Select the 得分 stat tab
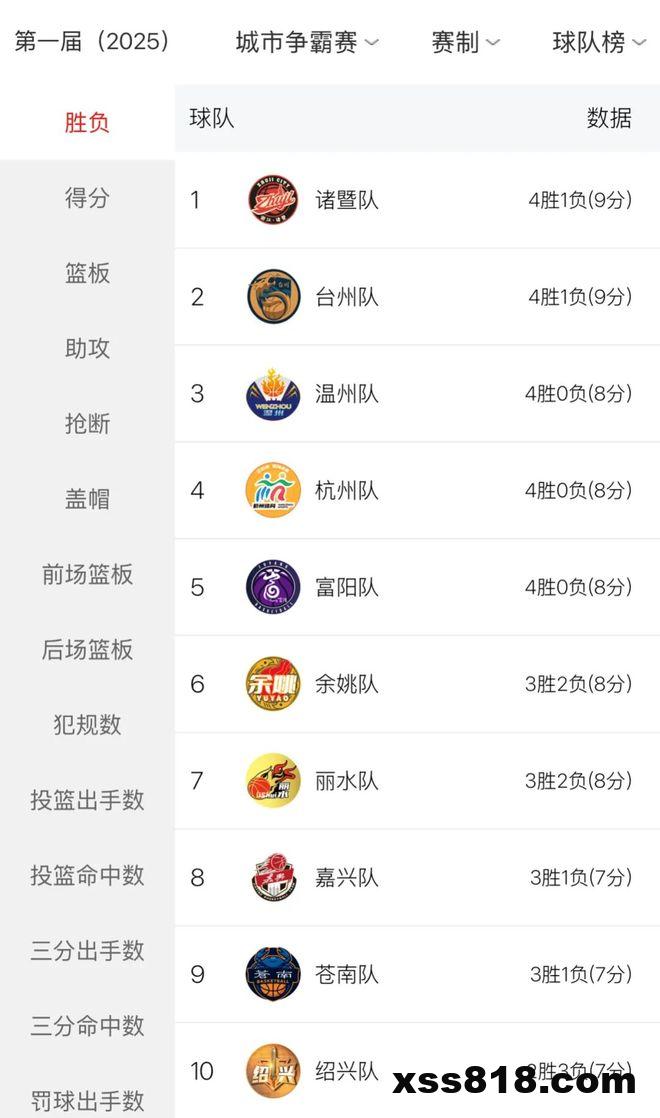The width and height of the screenshot is (660, 1118). click(x=87, y=198)
